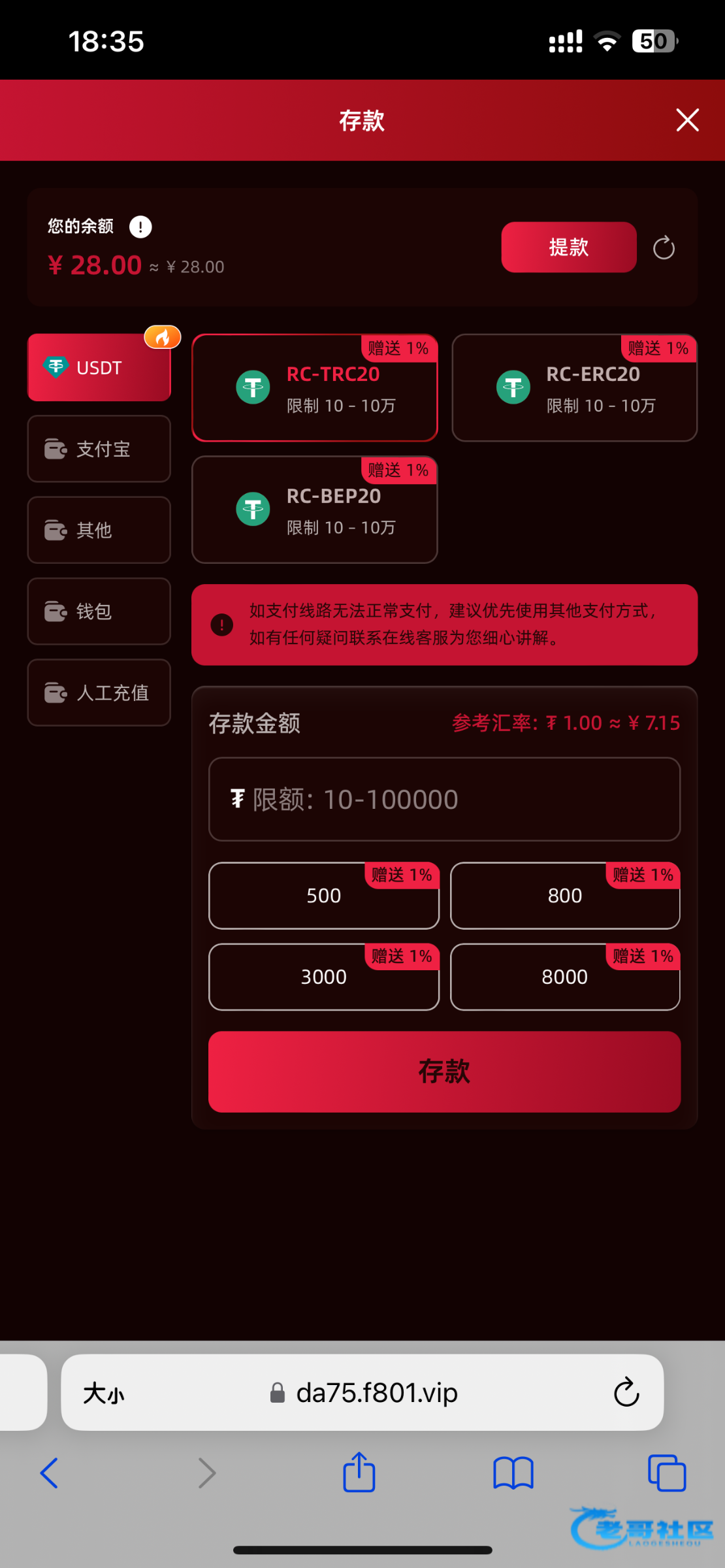
Task: Open Safari share sheet
Action: pyautogui.click(x=359, y=1473)
